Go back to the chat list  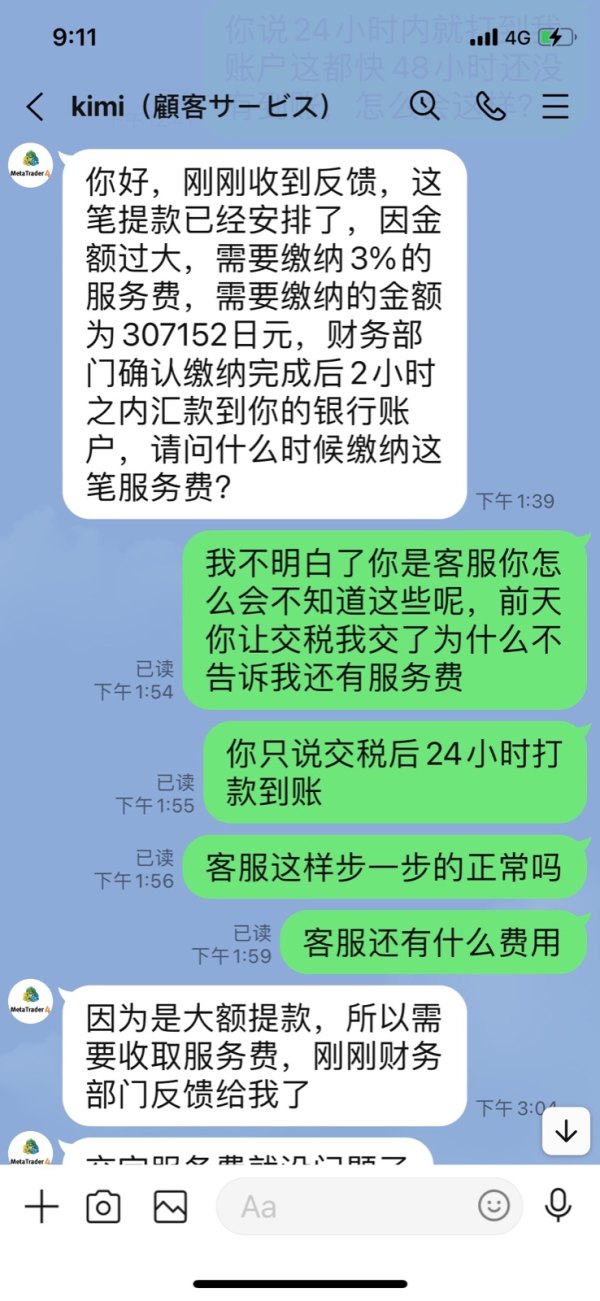click(36, 107)
